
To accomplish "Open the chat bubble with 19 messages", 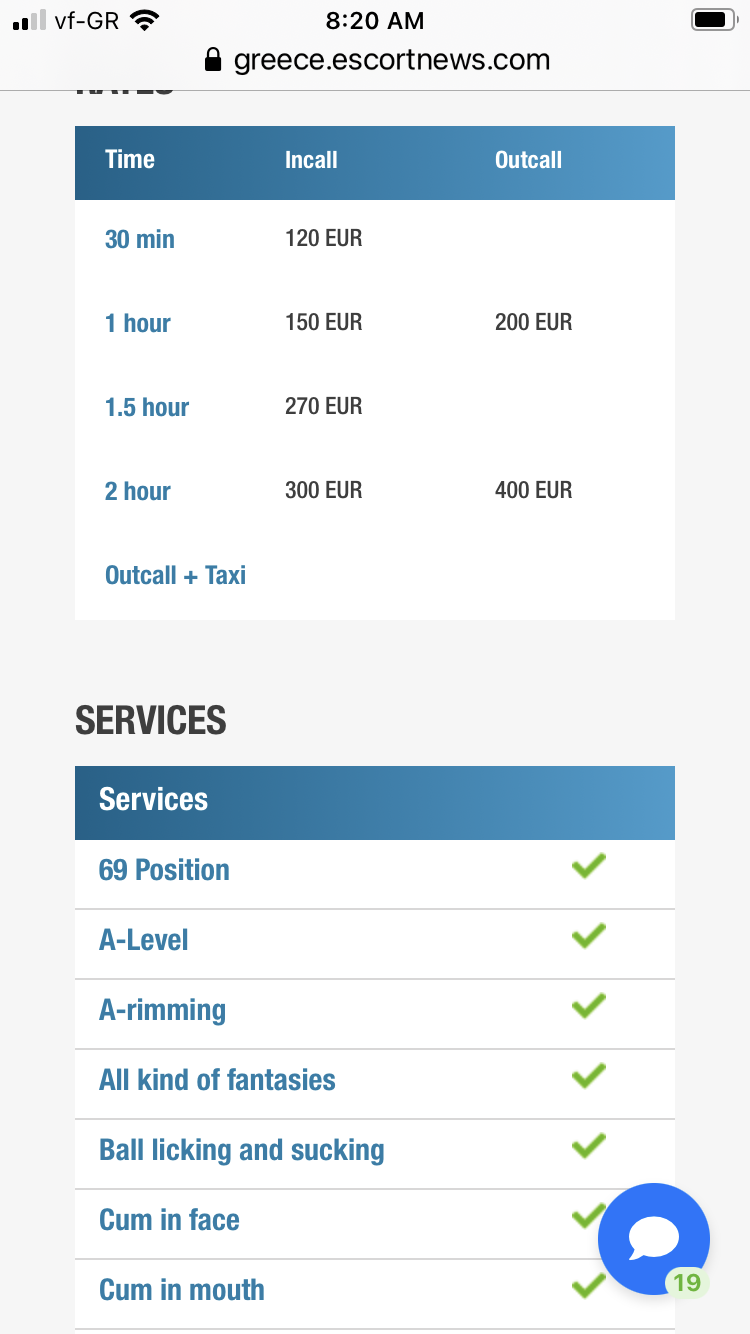I will coord(653,1239).
